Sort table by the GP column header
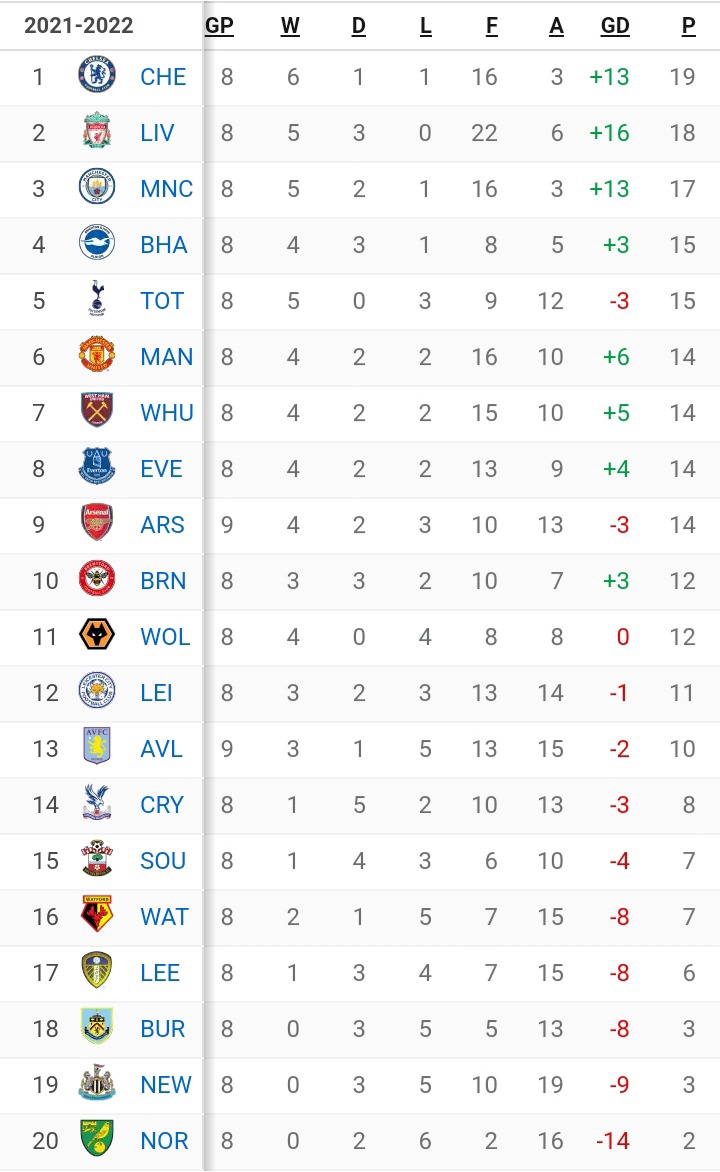720x1172 pixels. click(x=219, y=25)
